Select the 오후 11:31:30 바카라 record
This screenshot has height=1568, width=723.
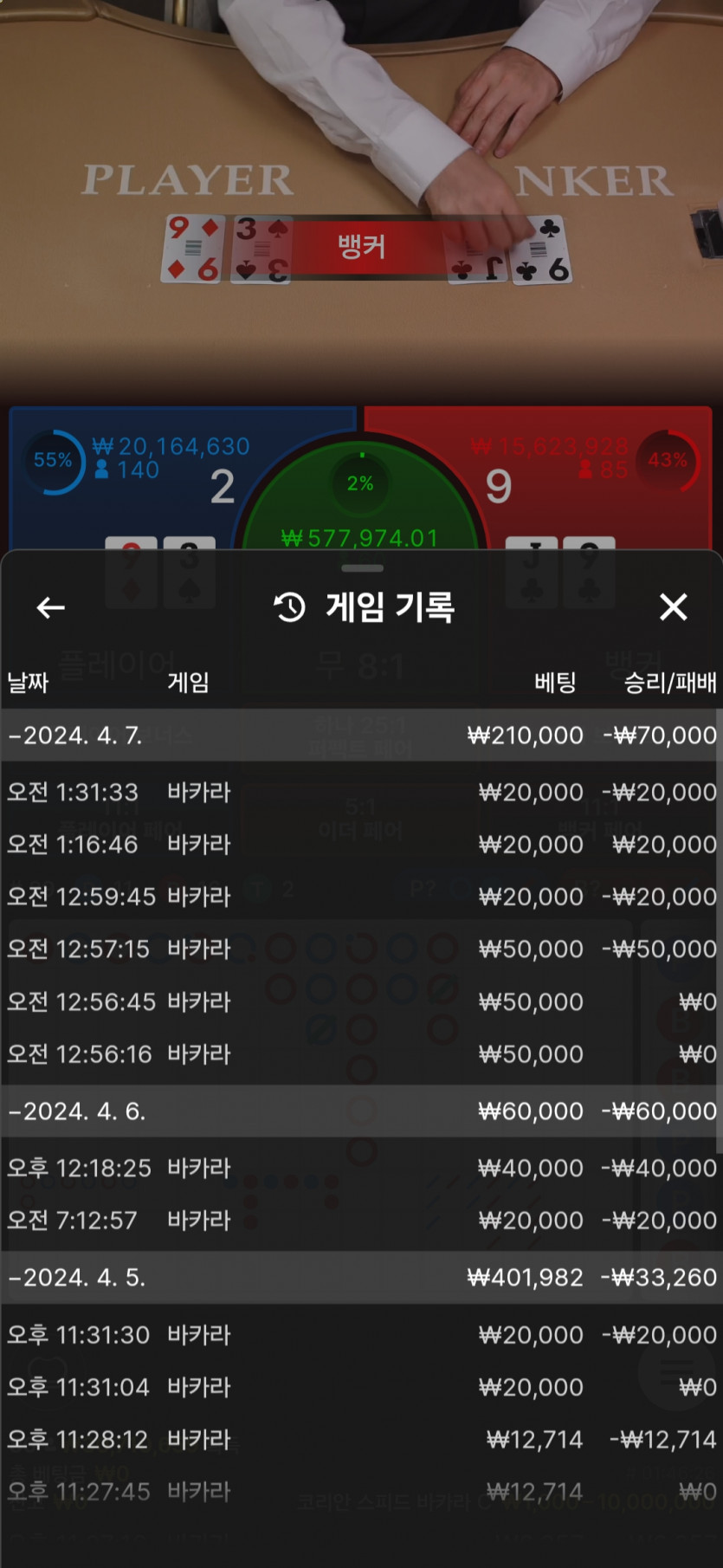pos(361,1335)
